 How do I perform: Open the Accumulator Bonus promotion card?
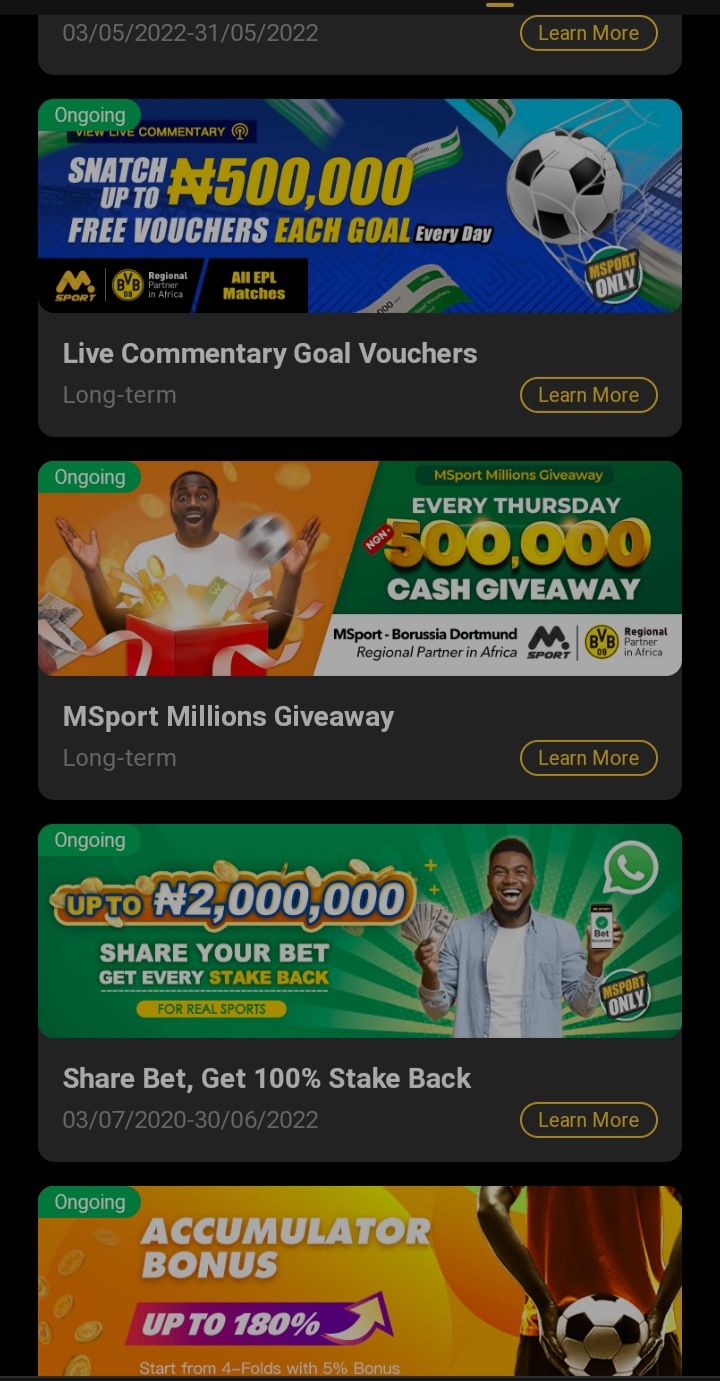(x=360, y=1280)
